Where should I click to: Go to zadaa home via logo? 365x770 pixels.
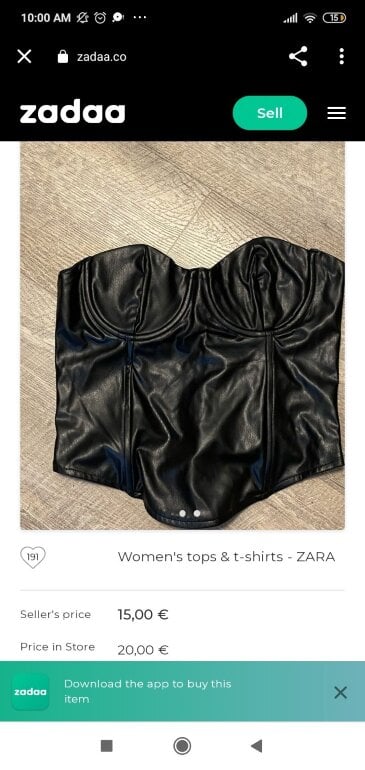pyautogui.click(x=72, y=113)
